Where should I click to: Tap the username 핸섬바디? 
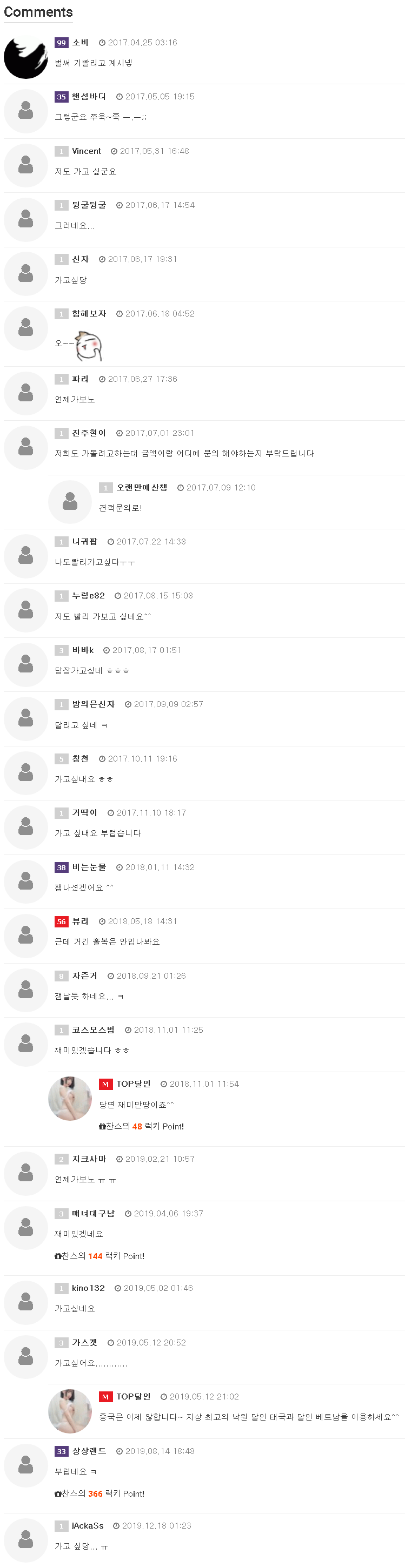[x=88, y=97]
